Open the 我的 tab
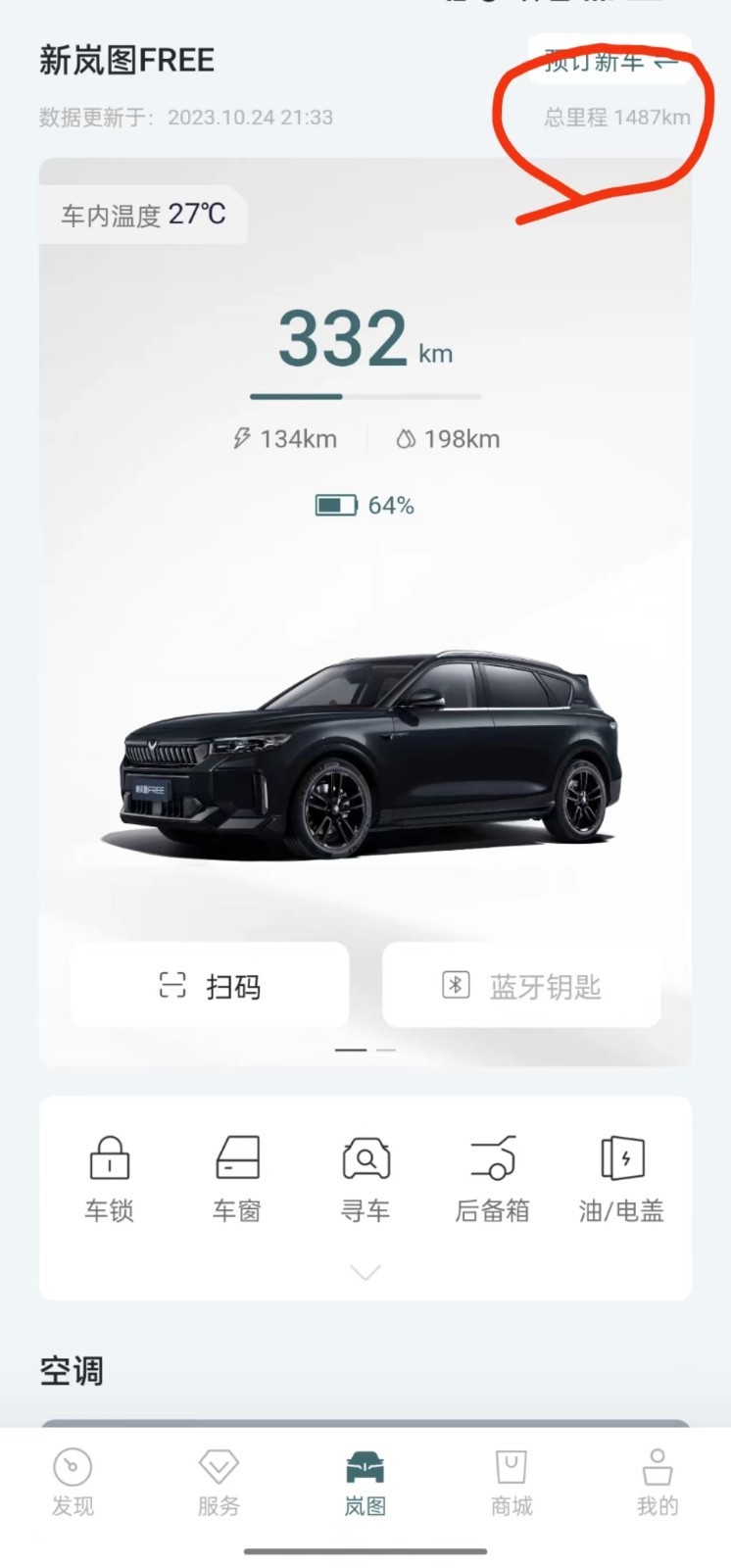 (x=657, y=1484)
